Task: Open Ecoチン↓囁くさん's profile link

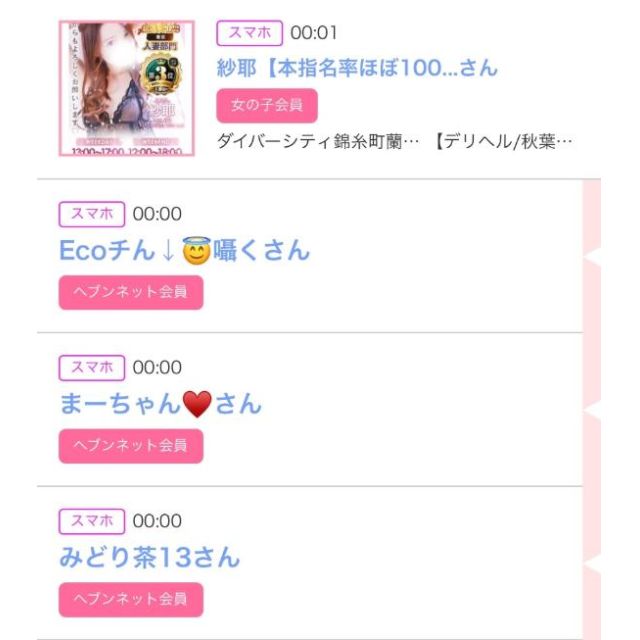Action: click(185, 250)
